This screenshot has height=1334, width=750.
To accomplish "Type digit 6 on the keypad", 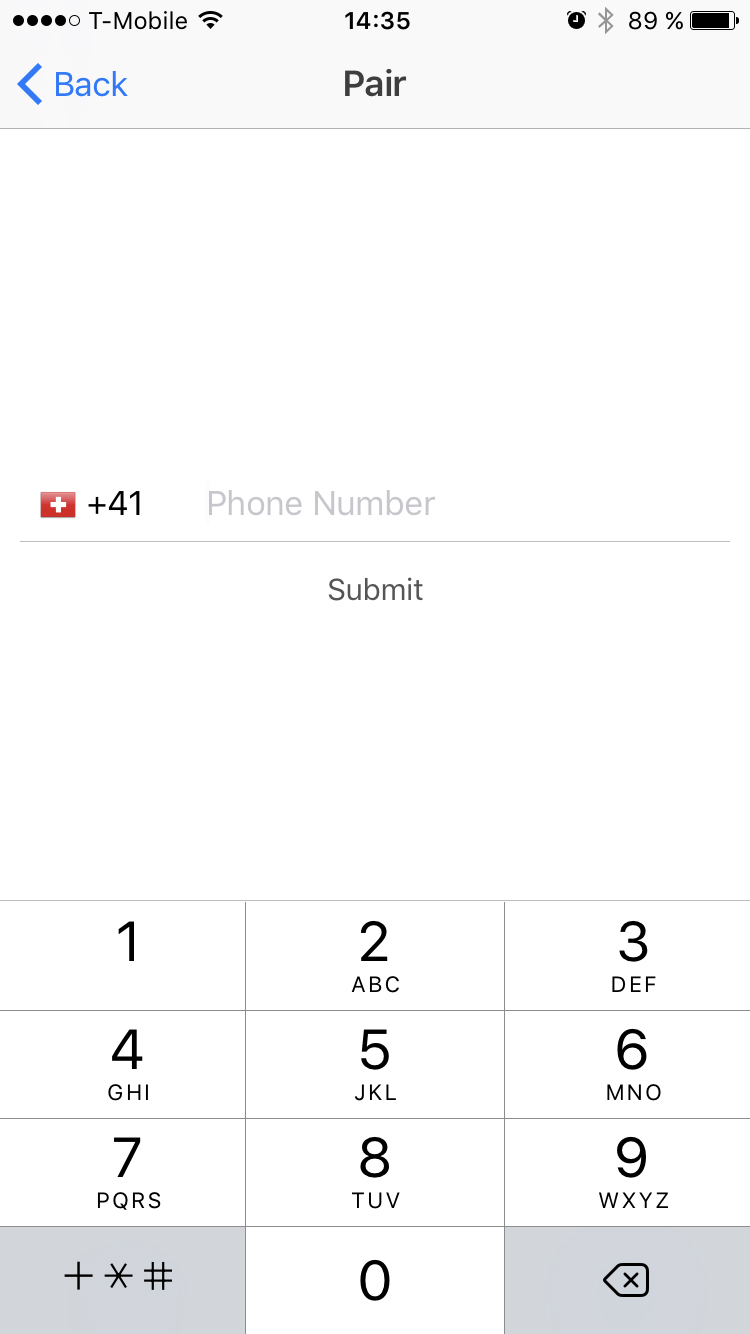I will coord(628,1064).
